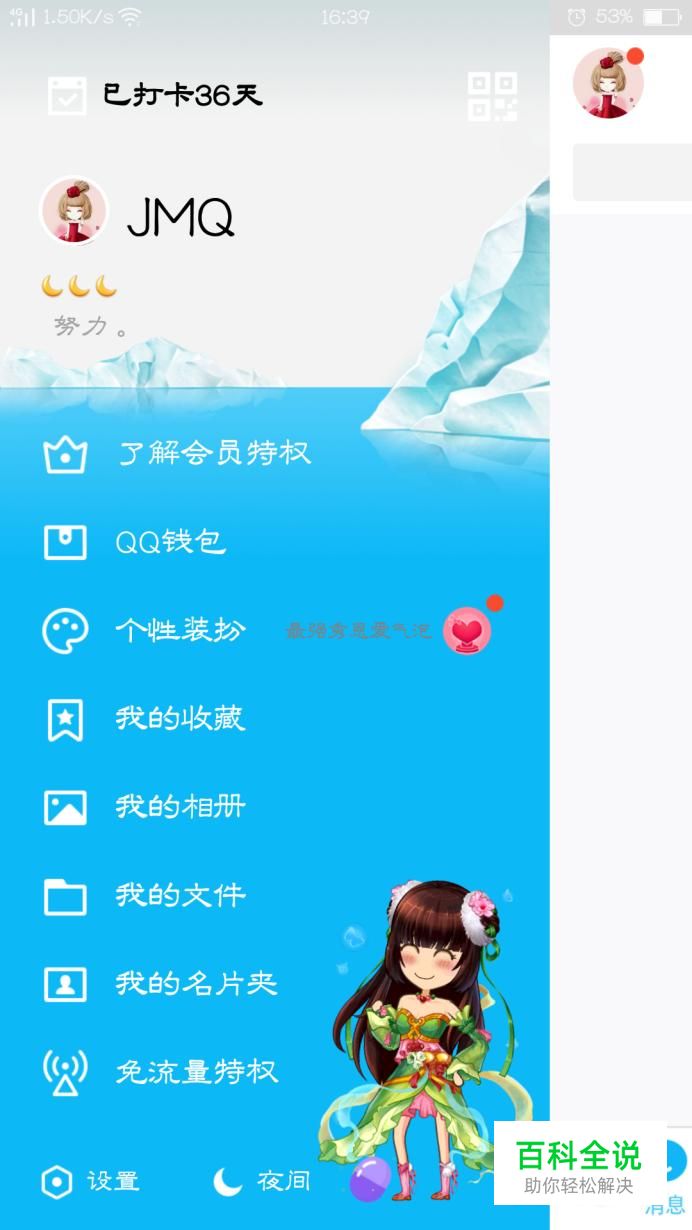The width and height of the screenshot is (692, 1230).
Task: Open the 已打卡36天 check-in entry
Action: (155, 95)
